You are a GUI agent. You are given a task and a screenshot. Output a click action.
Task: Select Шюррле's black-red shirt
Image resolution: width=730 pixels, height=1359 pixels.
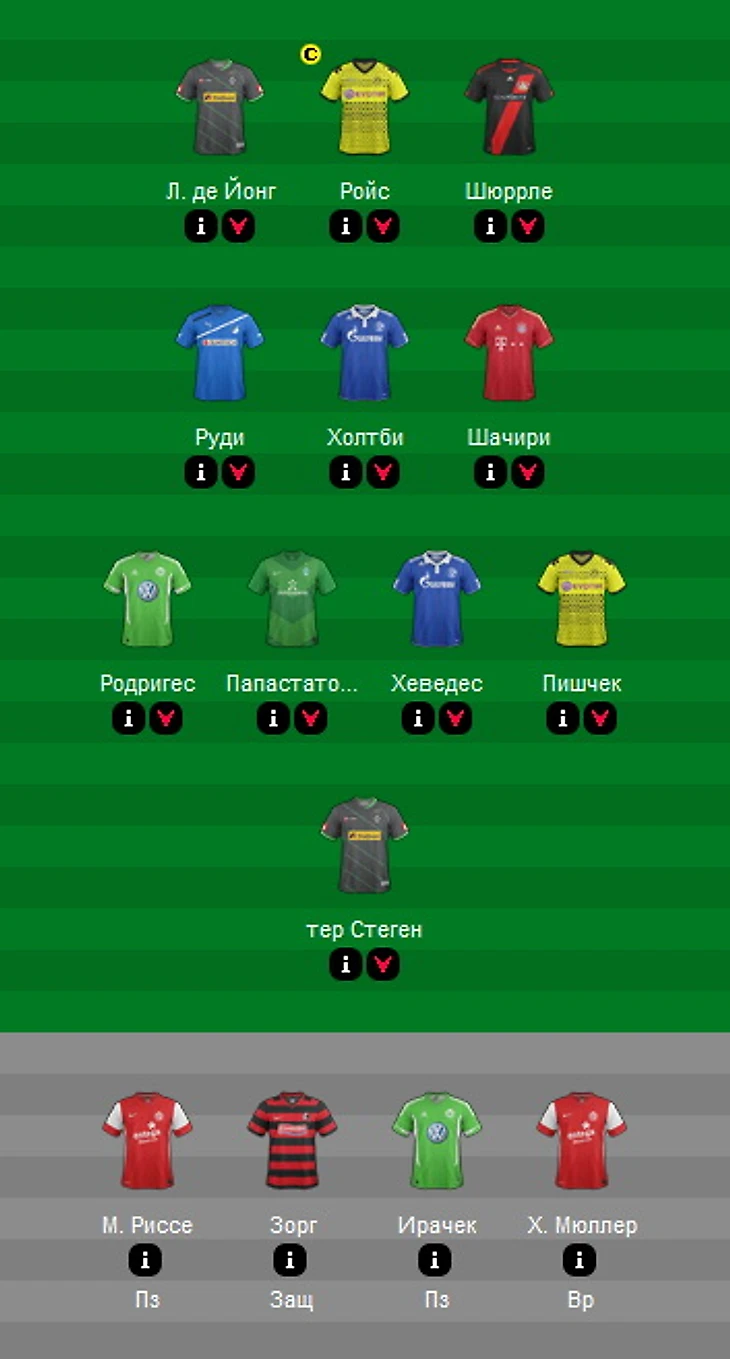click(508, 107)
